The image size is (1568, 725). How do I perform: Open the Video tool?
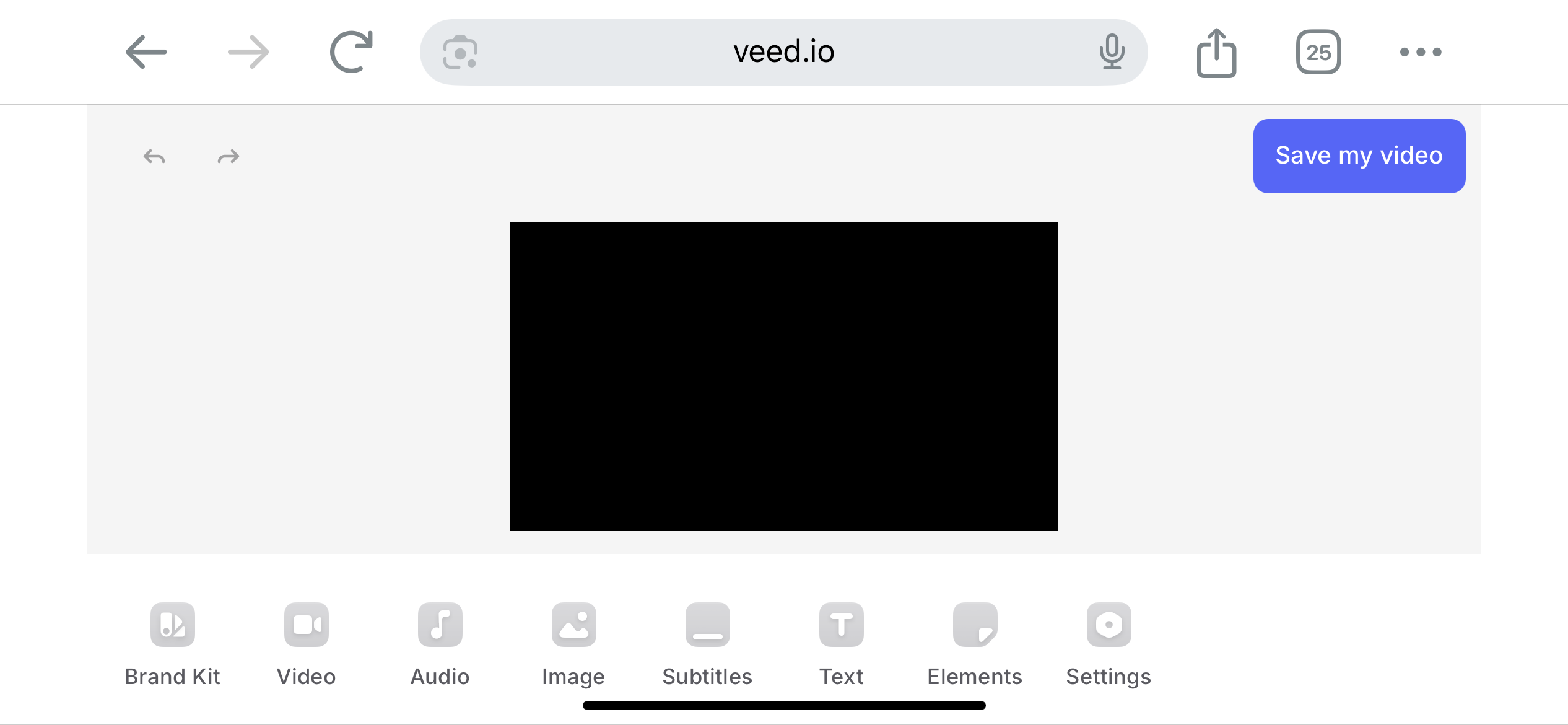point(307,643)
